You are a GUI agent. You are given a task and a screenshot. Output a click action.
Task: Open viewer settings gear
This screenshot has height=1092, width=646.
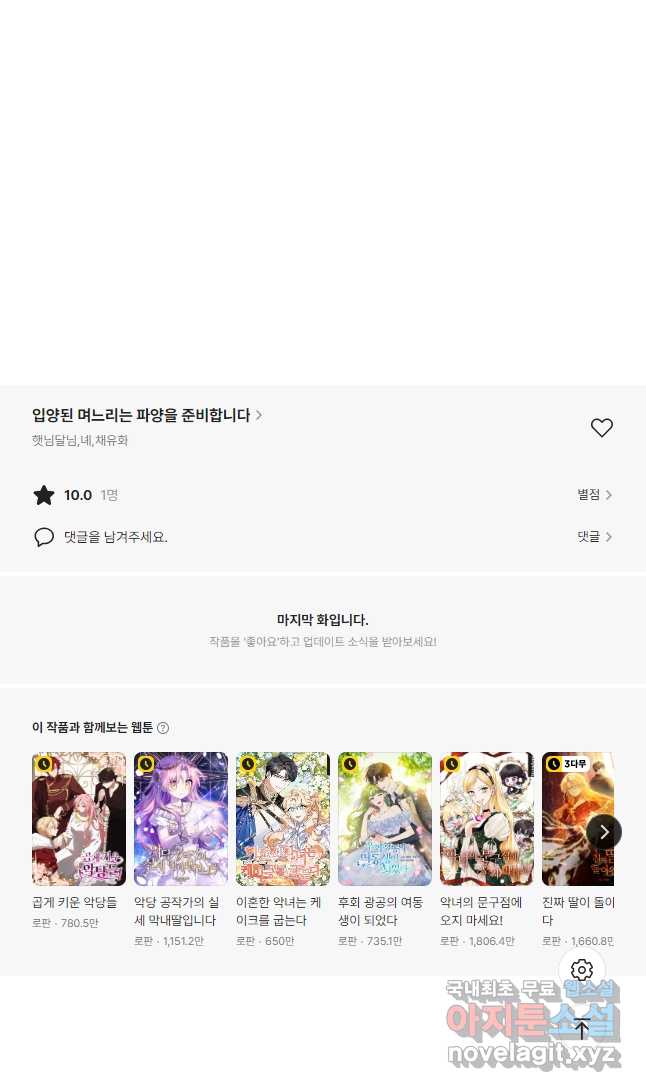pyautogui.click(x=582, y=970)
